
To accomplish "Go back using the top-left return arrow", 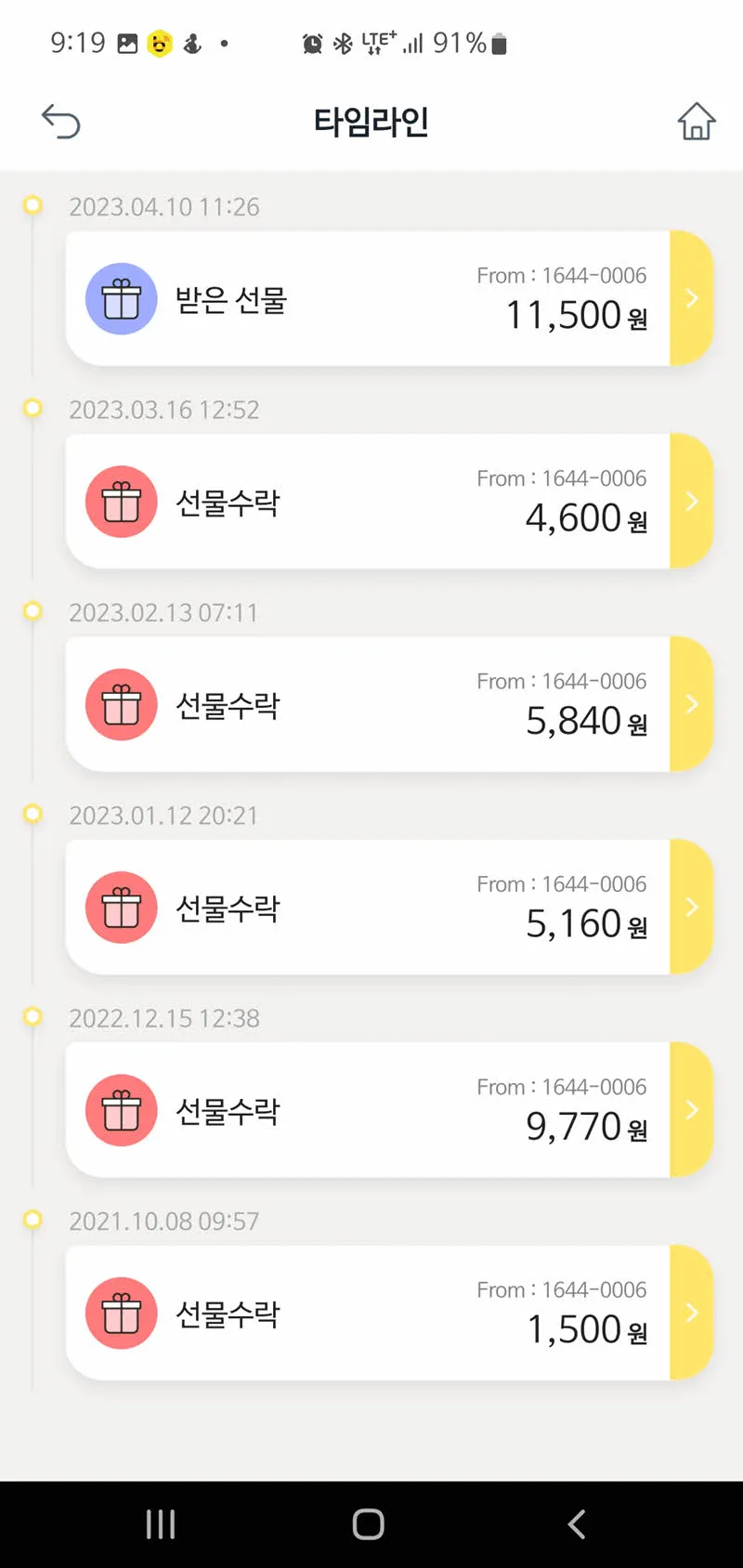I will tap(61, 122).
